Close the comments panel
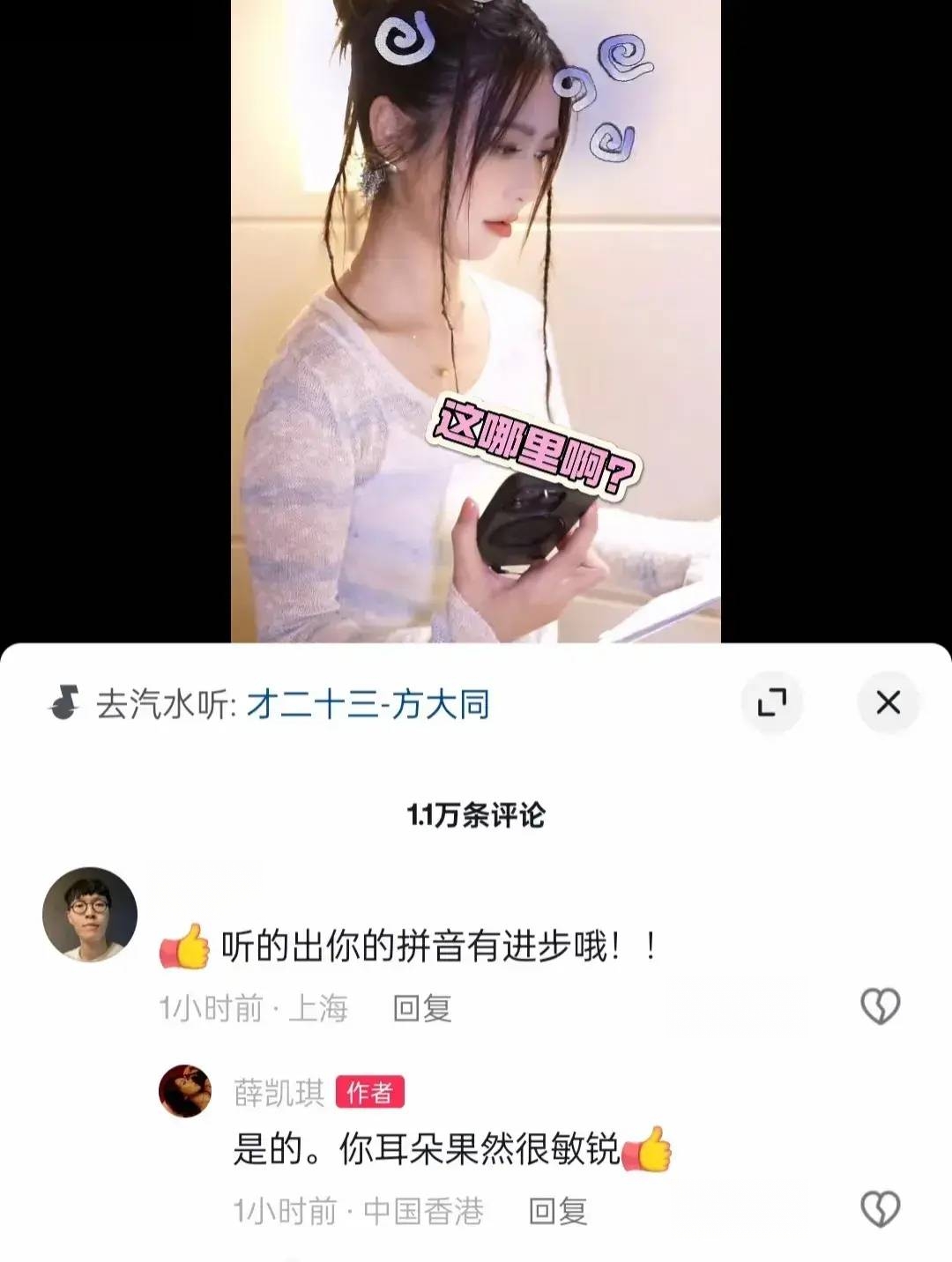 [888, 702]
